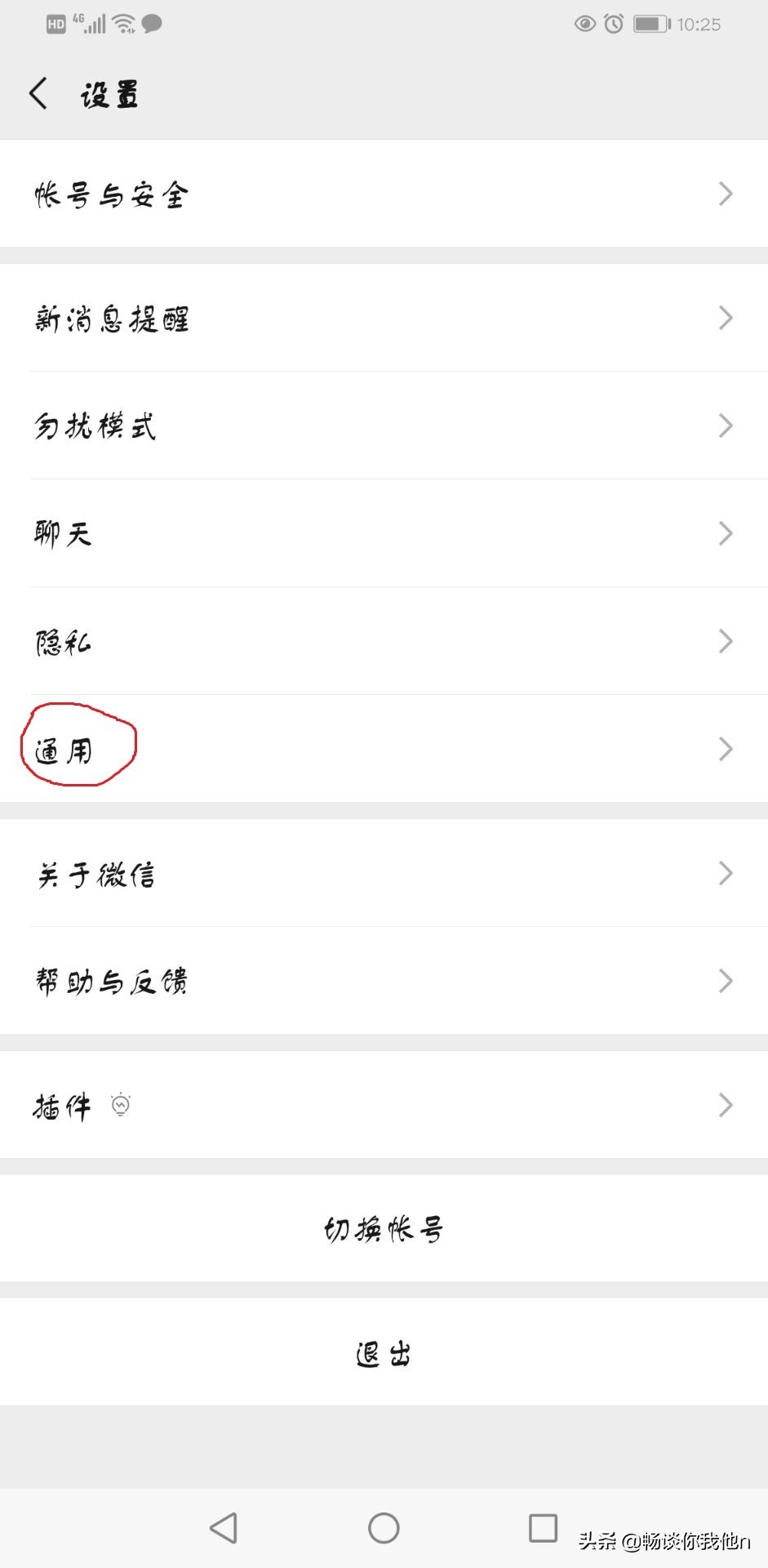Tap 退出 to log out
The image size is (768, 1568).
pyautogui.click(x=384, y=1352)
